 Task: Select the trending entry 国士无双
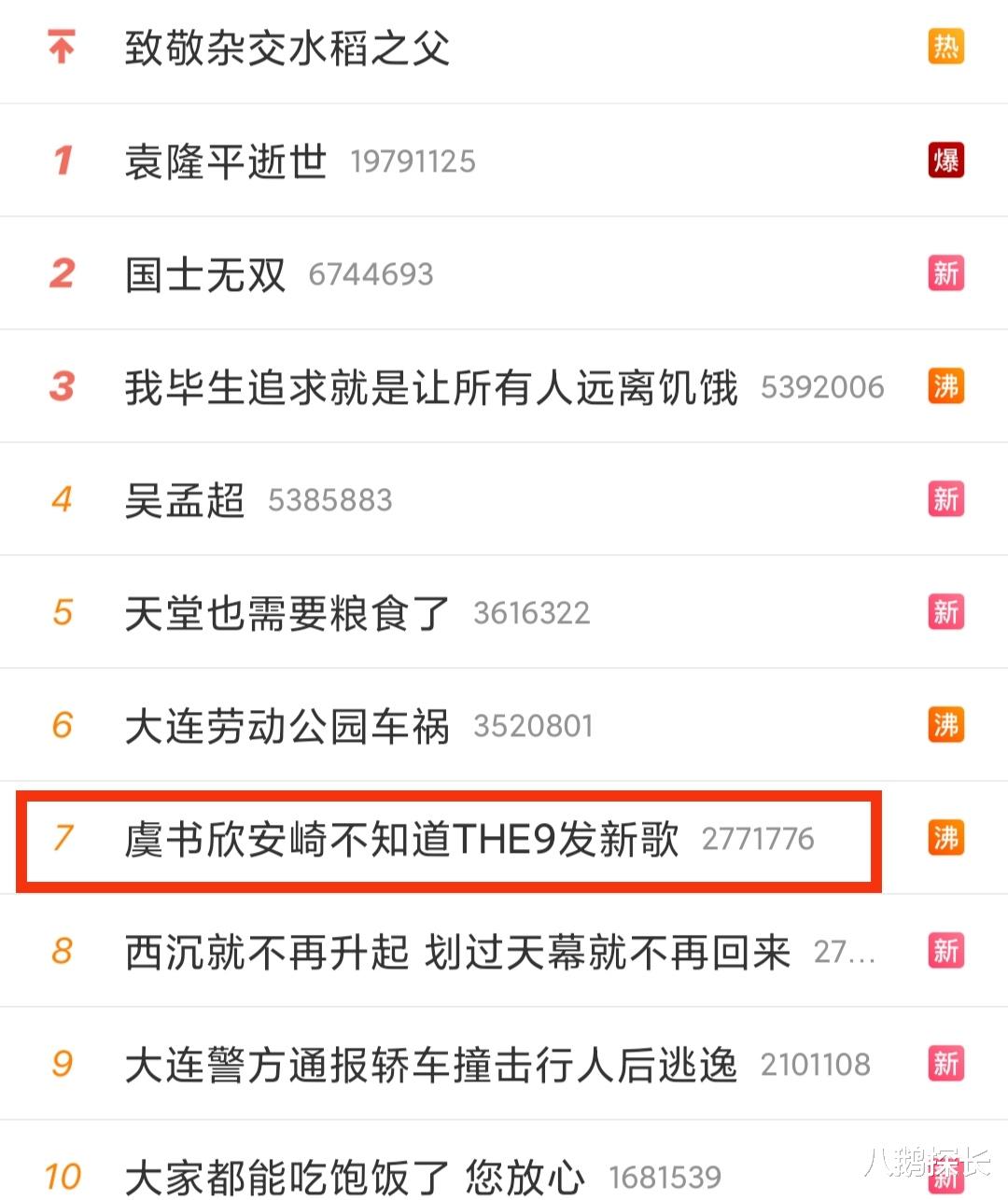204,273
